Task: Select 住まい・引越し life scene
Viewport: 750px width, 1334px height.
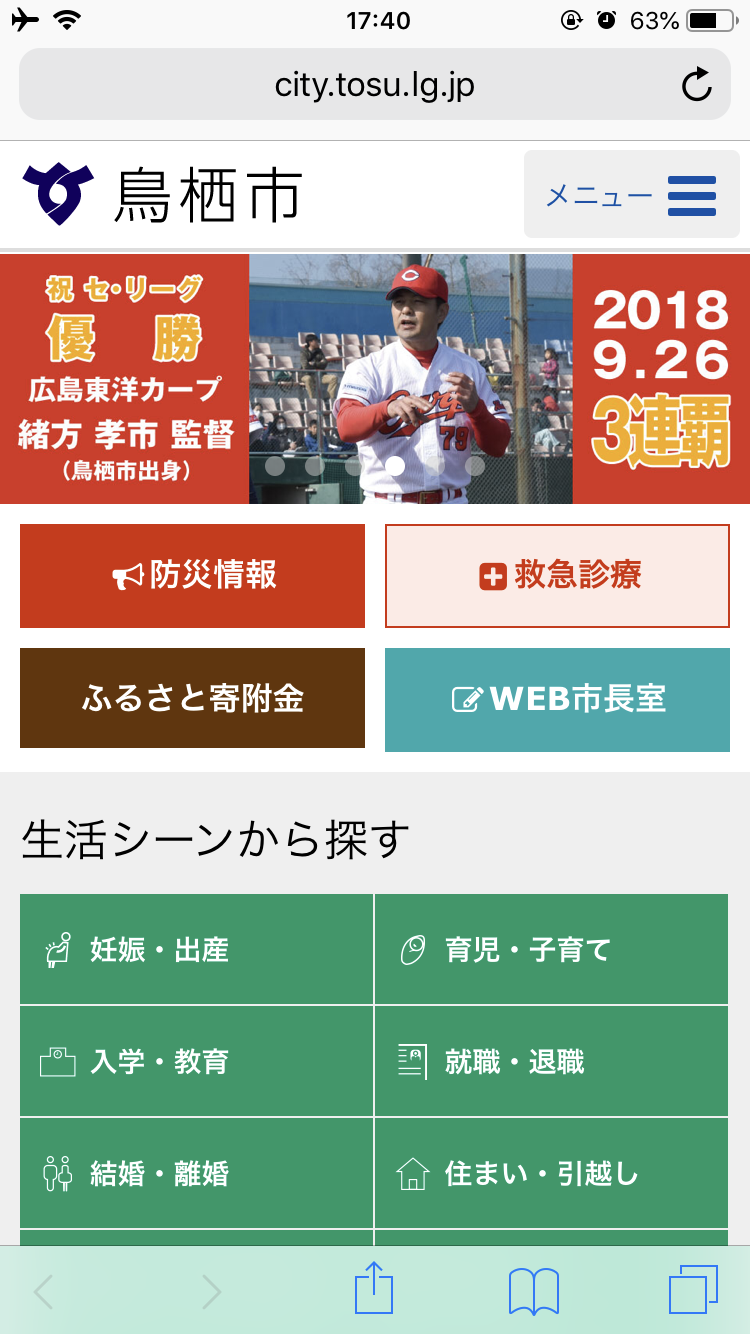Action: [551, 1173]
